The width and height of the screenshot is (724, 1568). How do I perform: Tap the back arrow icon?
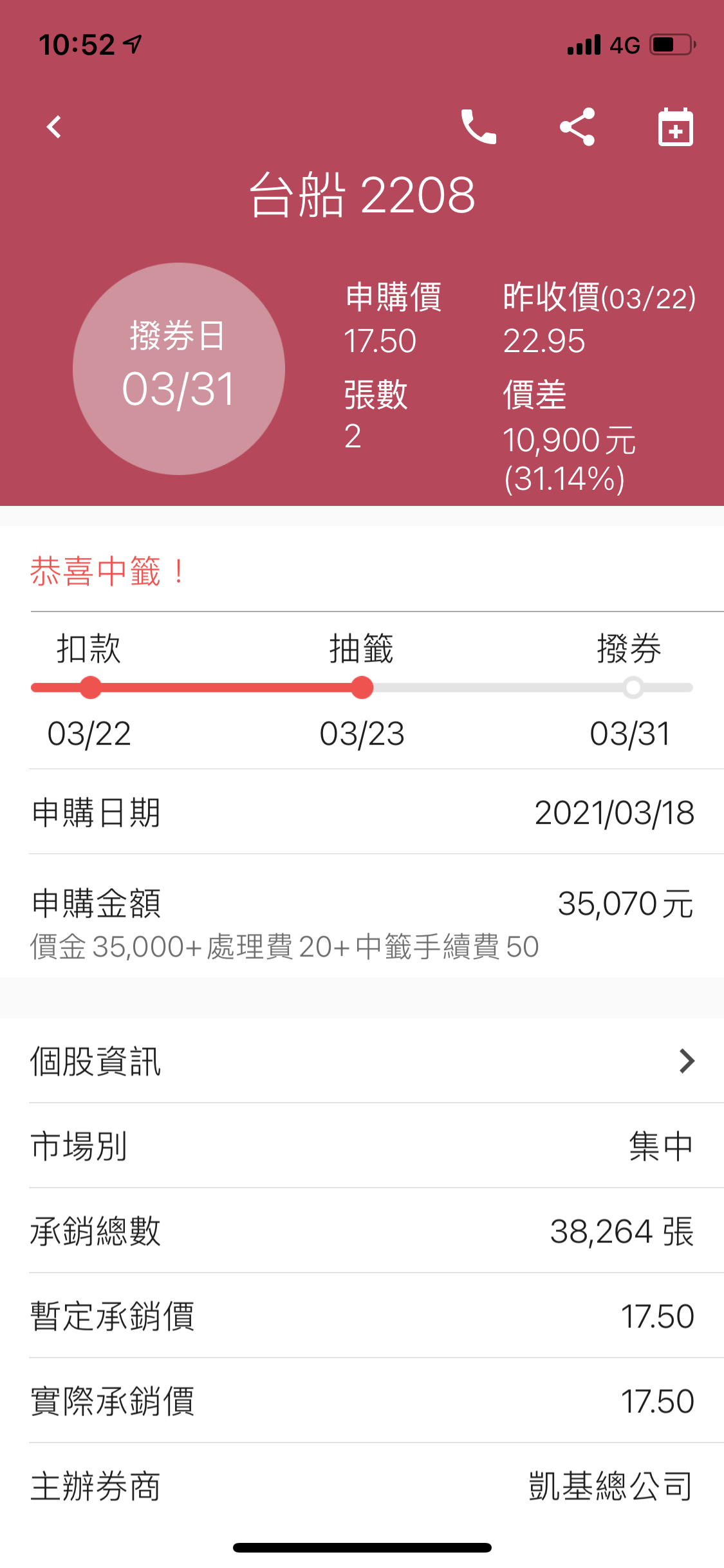[54, 127]
